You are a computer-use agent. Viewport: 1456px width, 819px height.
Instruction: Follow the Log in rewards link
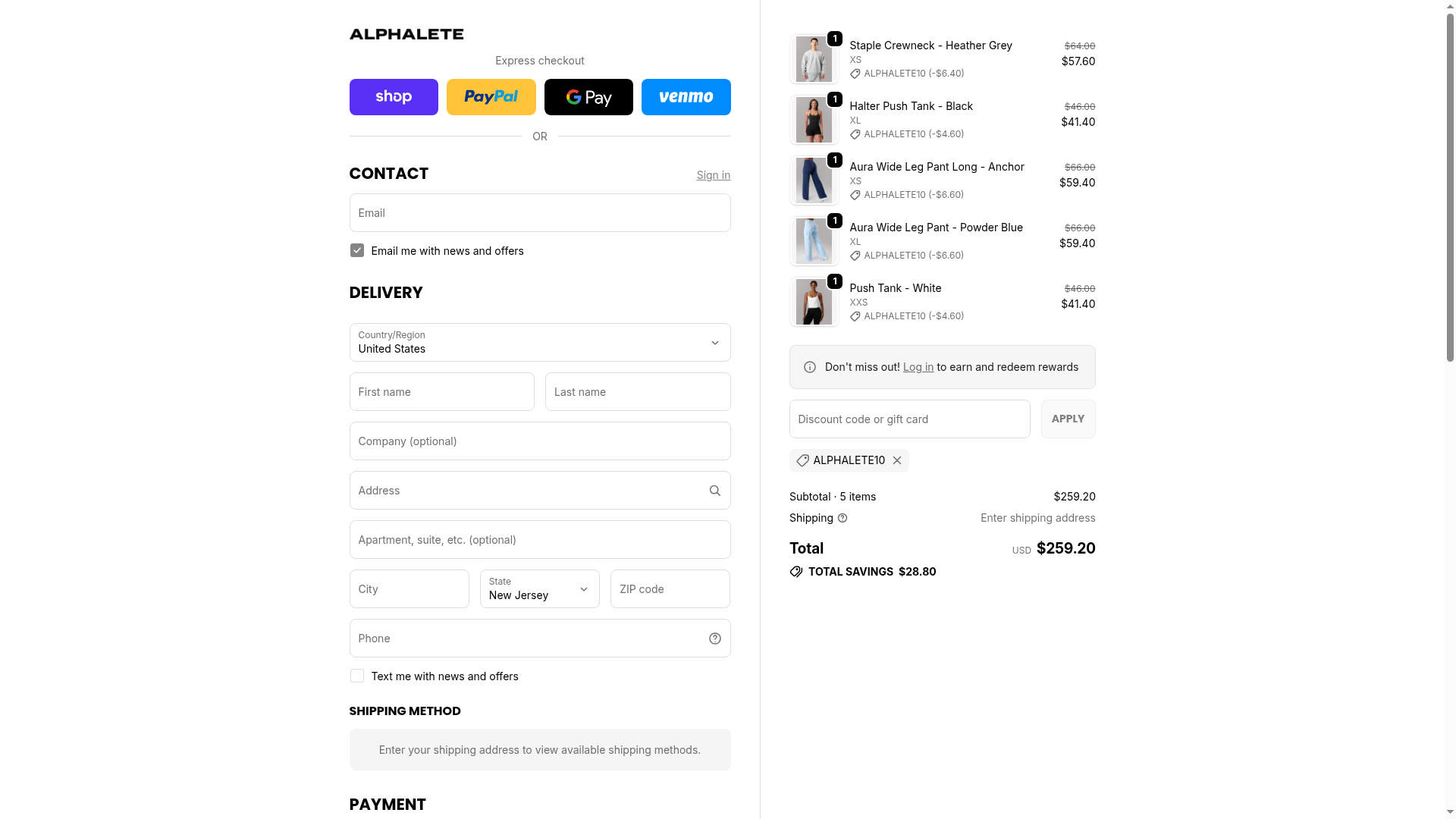pos(918,367)
